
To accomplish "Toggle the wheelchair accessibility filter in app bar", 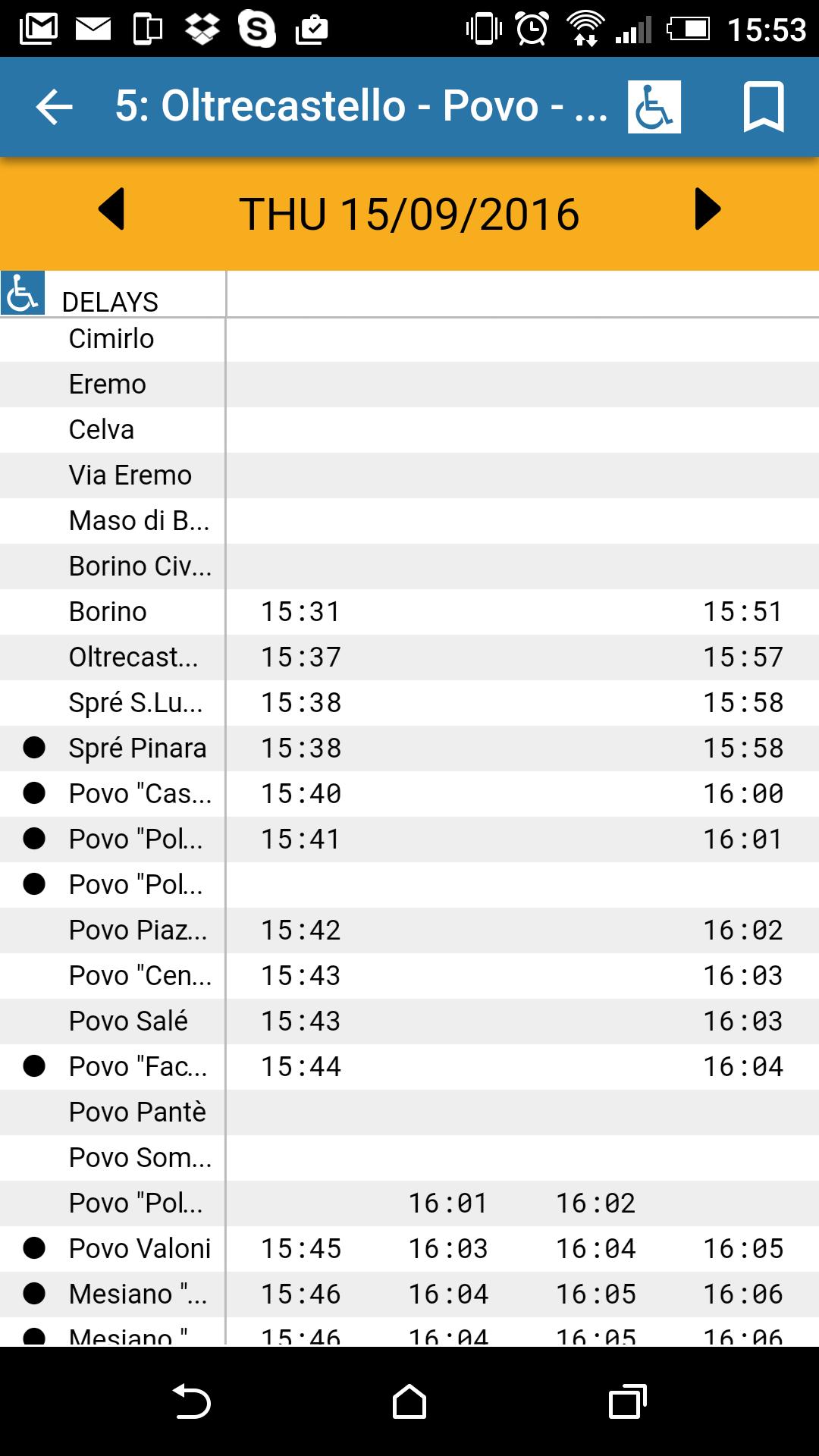I will point(654,107).
